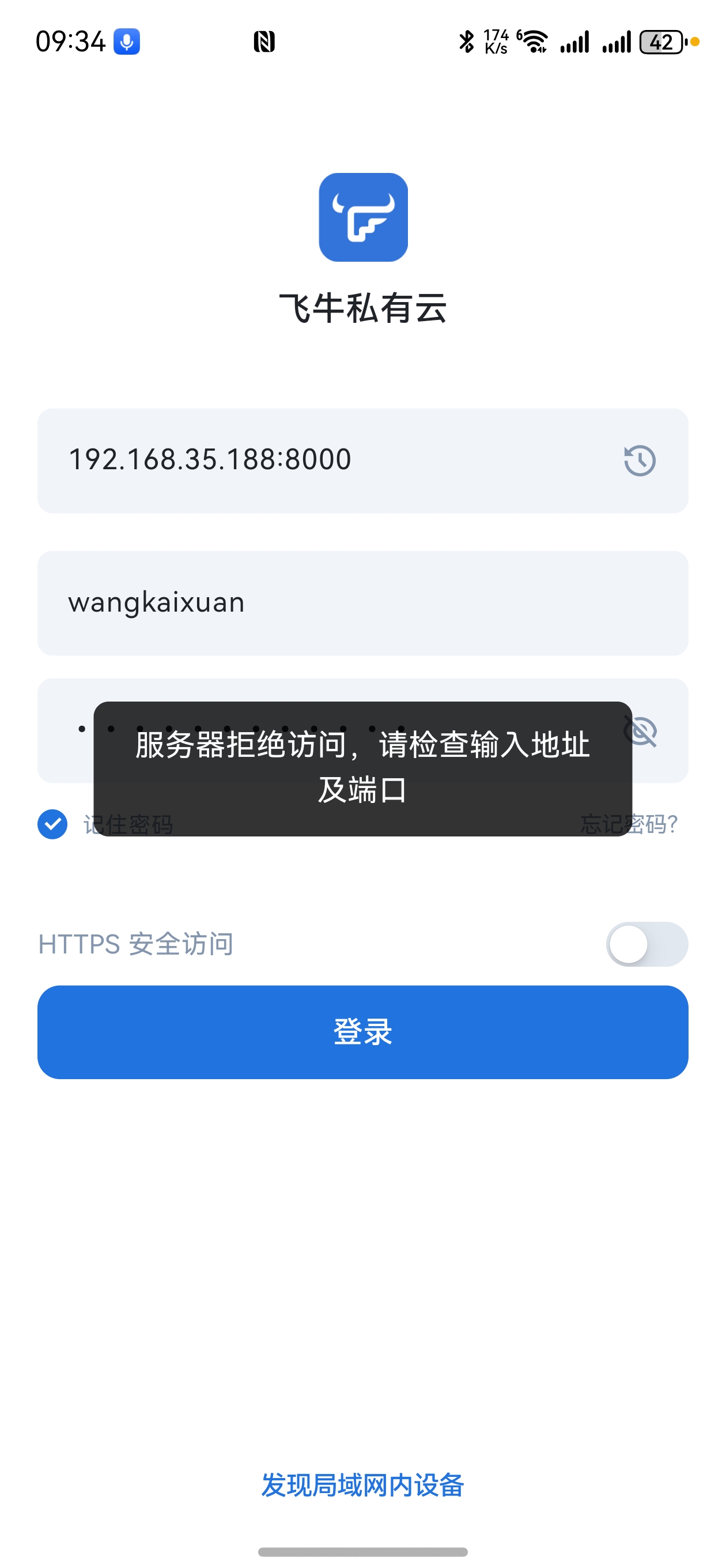Uncheck the 记住密码 checkbox
Screen dimensions: 726x1568
(x=53, y=824)
